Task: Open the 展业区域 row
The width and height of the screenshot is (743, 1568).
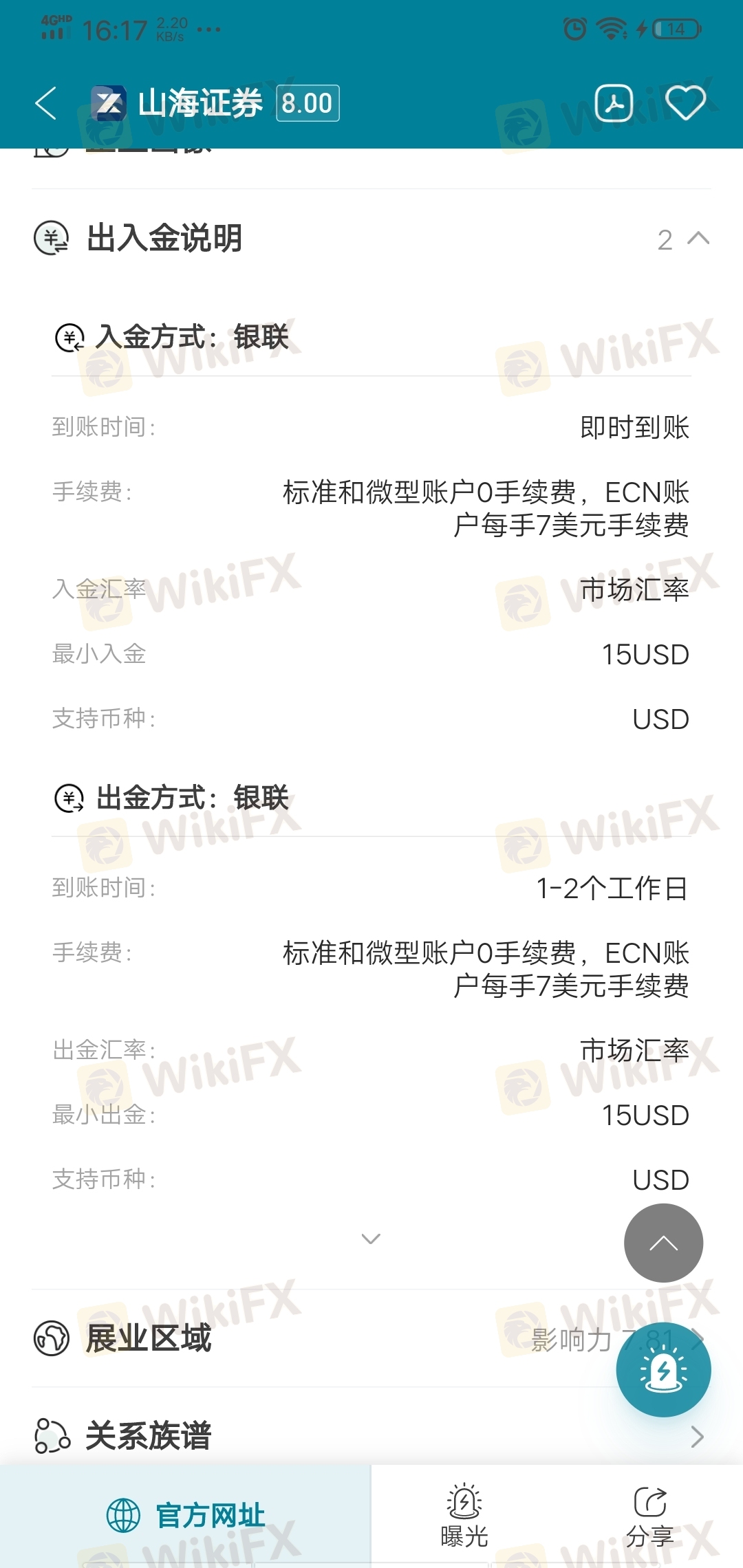Action: [x=371, y=1338]
